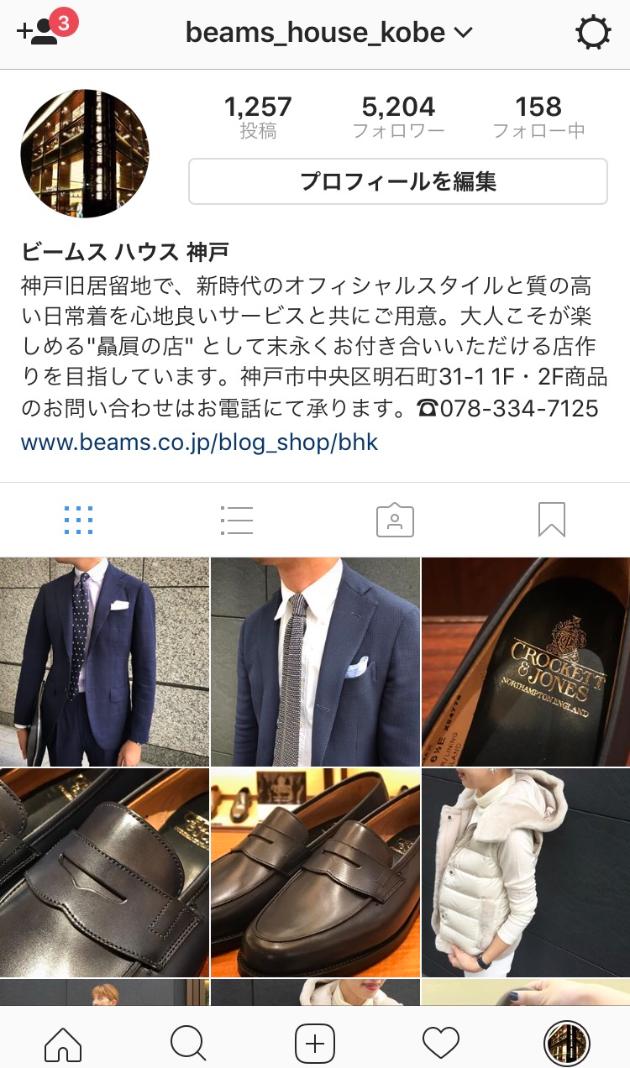Image resolution: width=630 pixels, height=1068 pixels.
Task: Create a new post with the plus button
Action: (314, 1044)
